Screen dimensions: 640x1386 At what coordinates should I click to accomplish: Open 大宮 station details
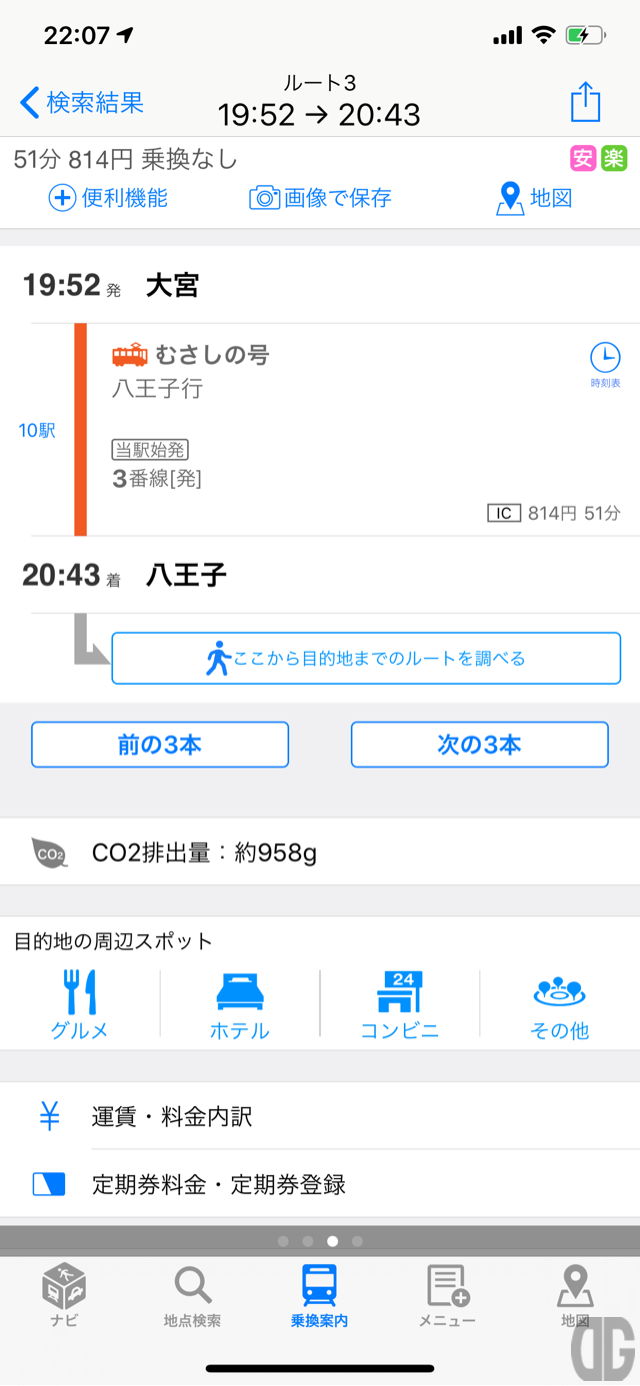(172, 286)
